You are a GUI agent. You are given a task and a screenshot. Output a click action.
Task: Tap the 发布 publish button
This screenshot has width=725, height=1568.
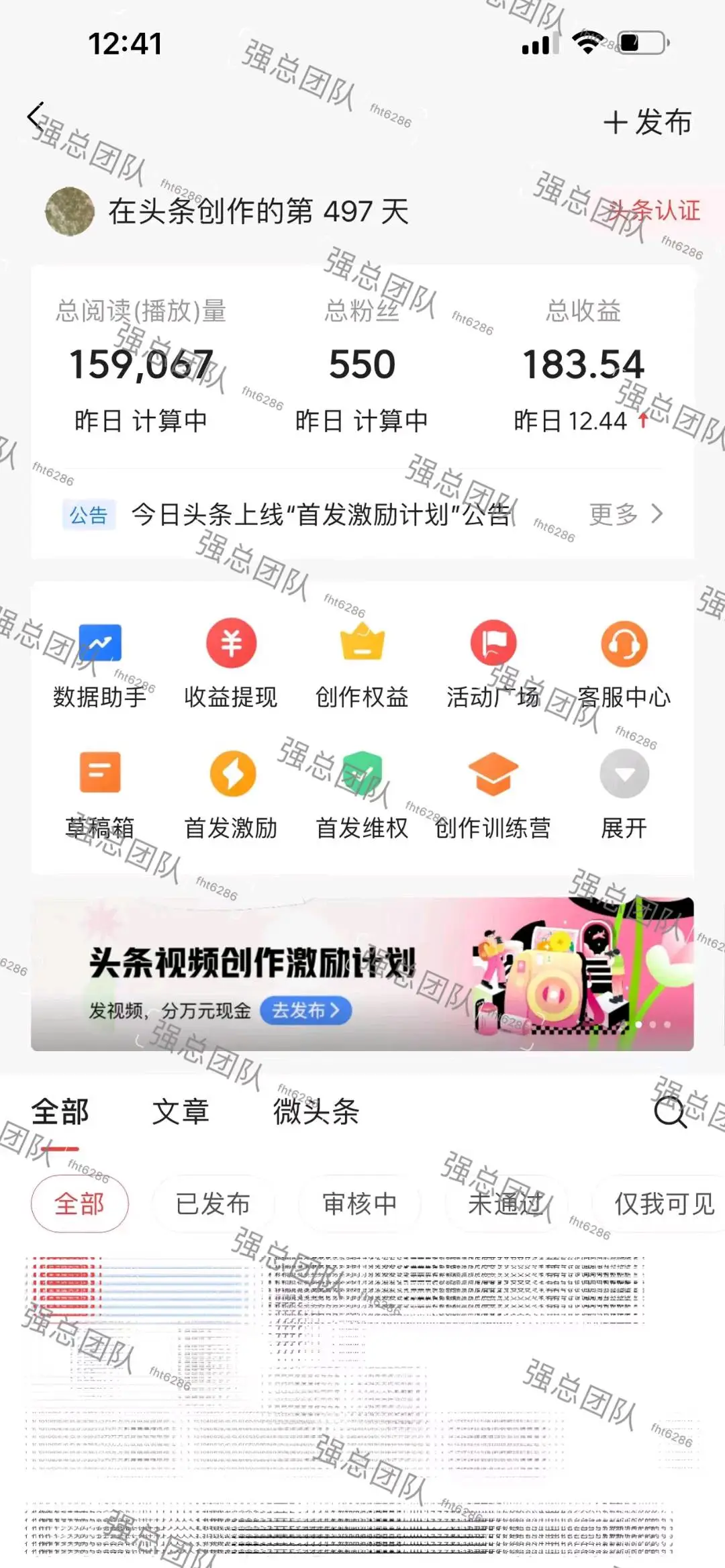tap(647, 122)
